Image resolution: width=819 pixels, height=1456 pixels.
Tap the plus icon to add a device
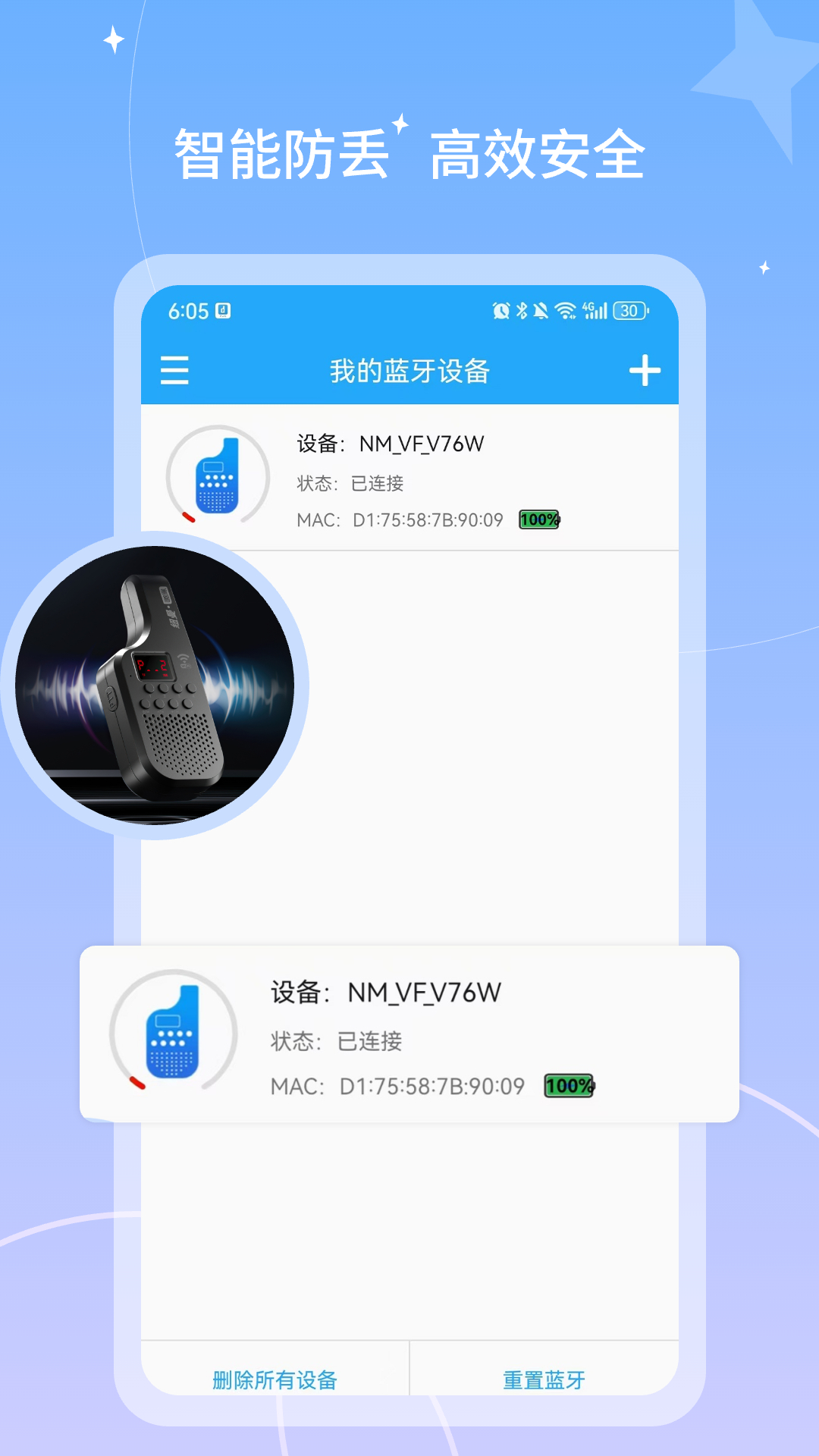[x=645, y=371]
